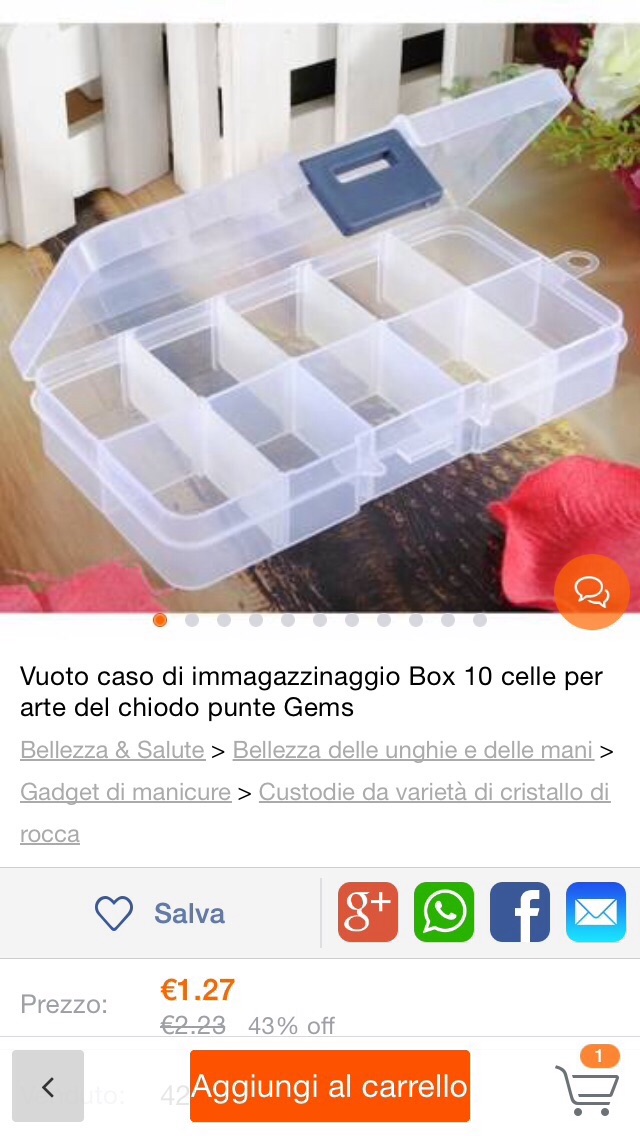Share the product on Google+
The height and width of the screenshot is (1136, 640).
367,912
